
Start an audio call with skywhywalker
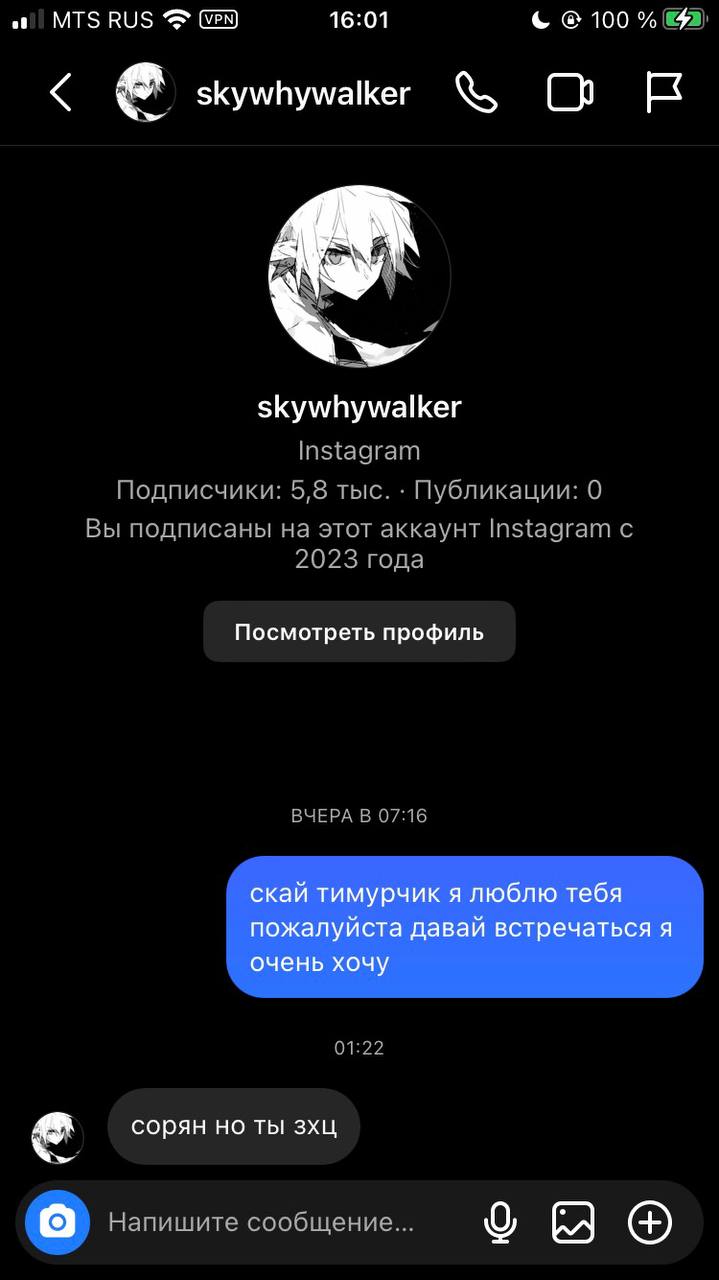(x=476, y=93)
